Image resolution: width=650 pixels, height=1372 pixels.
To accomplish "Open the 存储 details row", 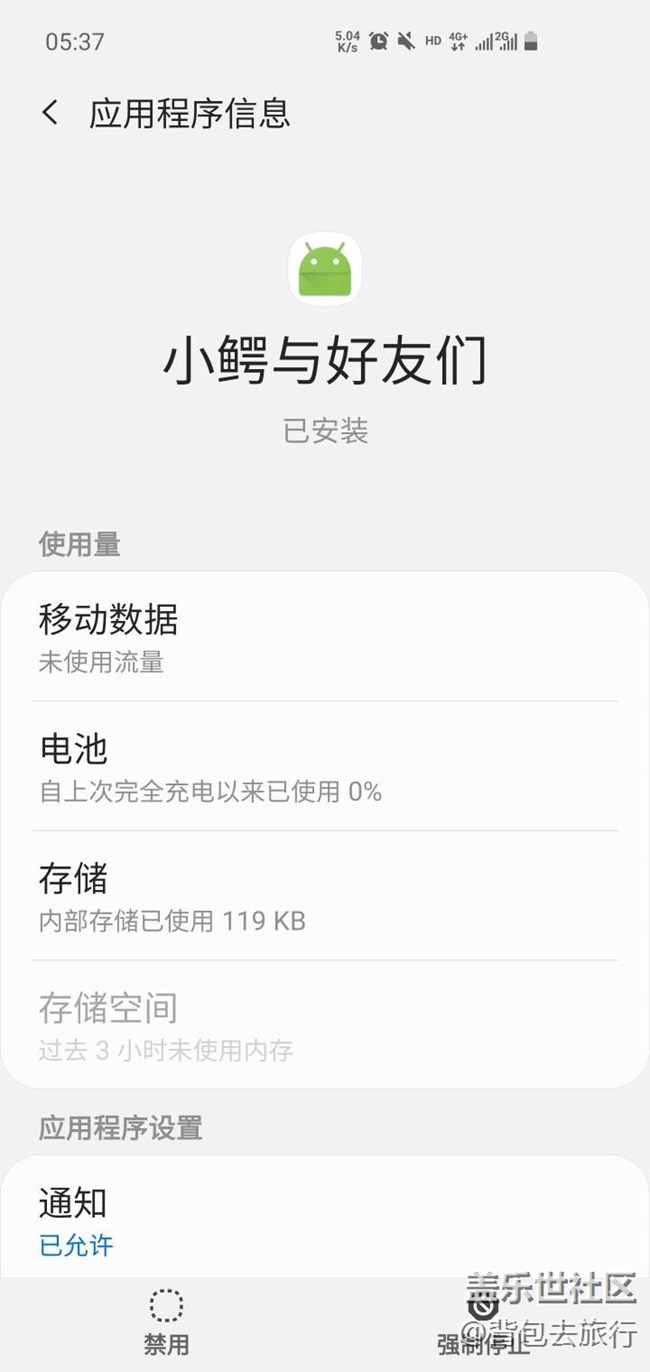I will click(x=325, y=896).
